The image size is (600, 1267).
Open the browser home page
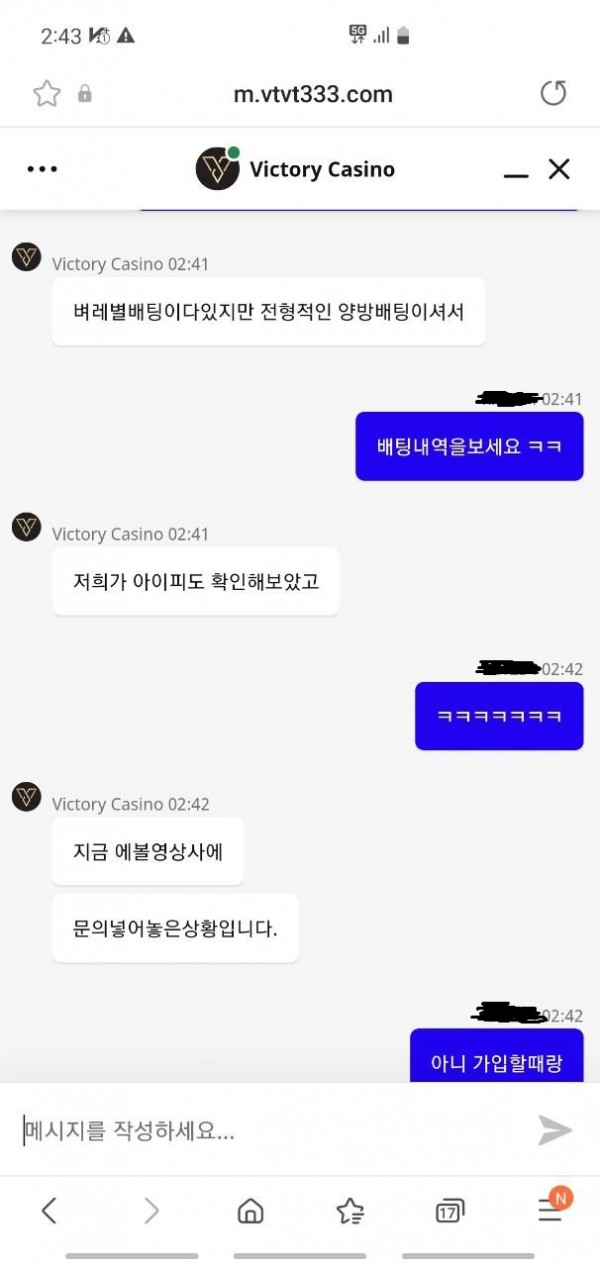tap(250, 1211)
